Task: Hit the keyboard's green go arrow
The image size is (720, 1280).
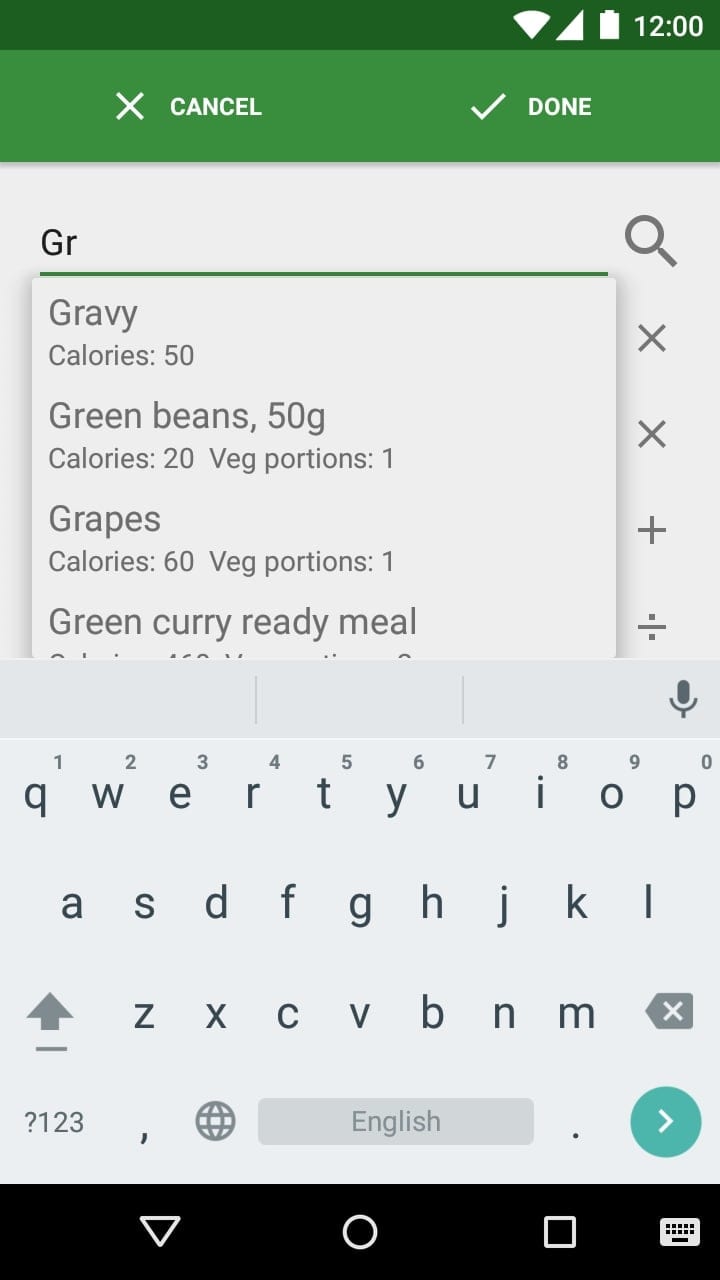Action: [666, 1122]
